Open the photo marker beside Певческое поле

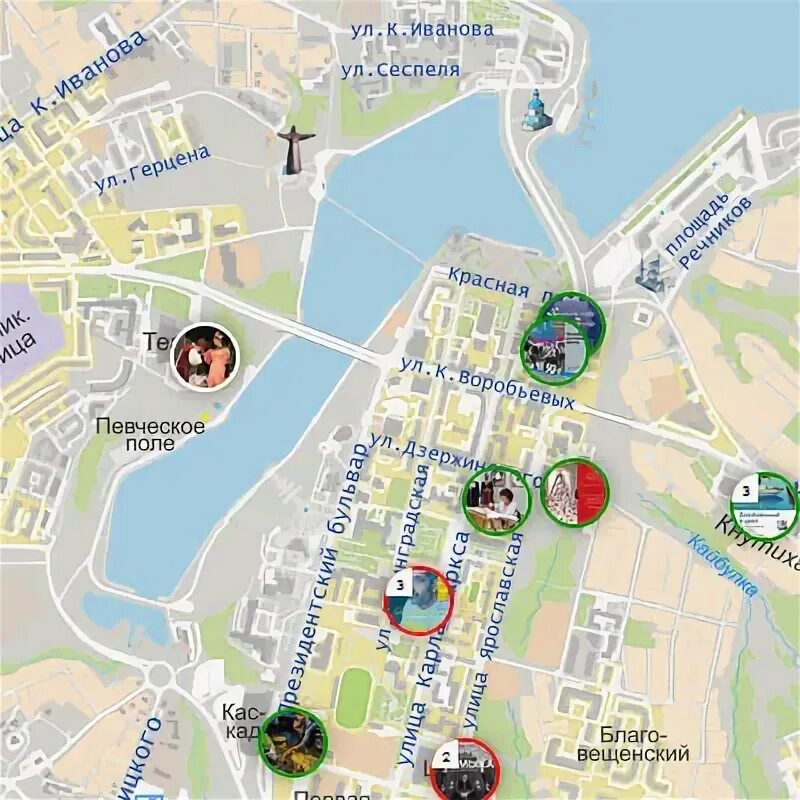206,356
